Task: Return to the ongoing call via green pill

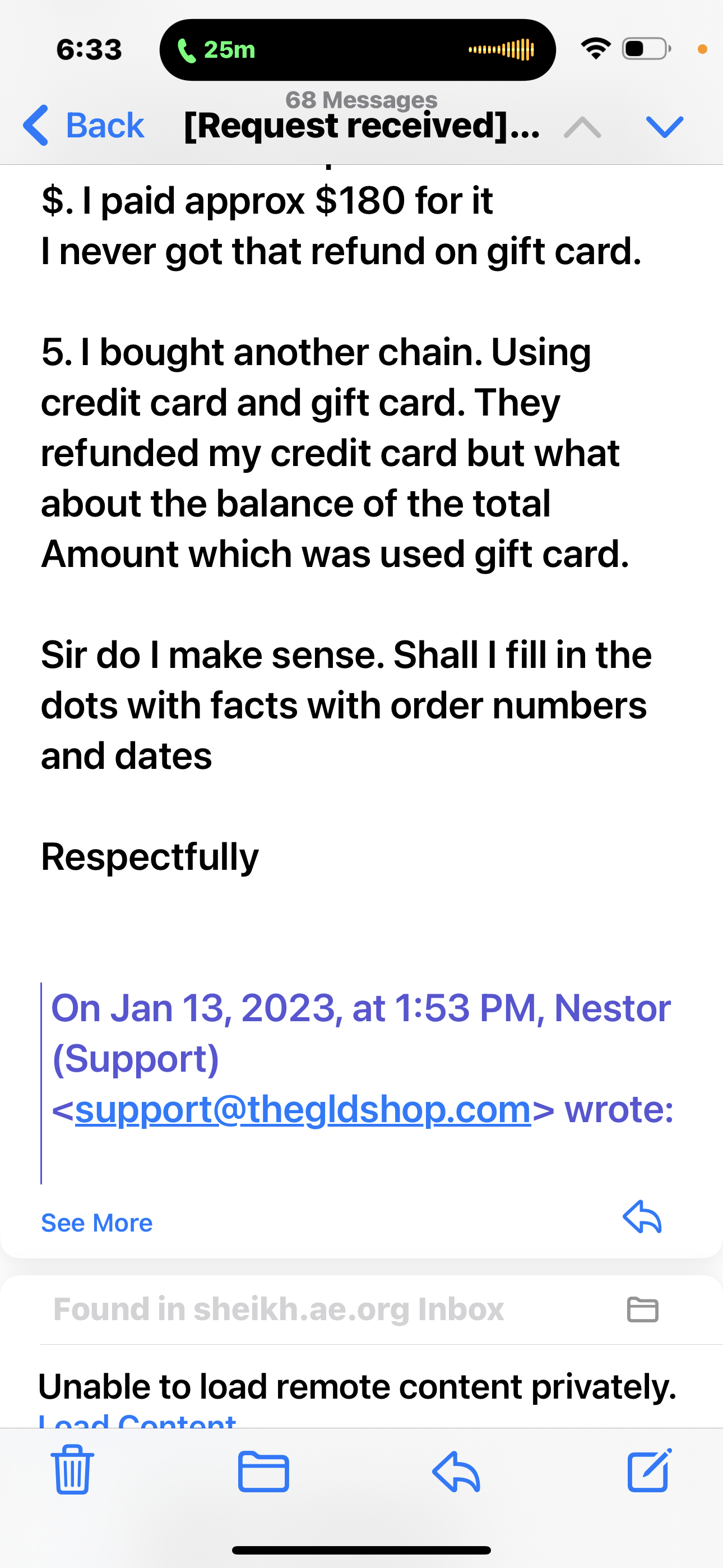Action: click(216, 50)
